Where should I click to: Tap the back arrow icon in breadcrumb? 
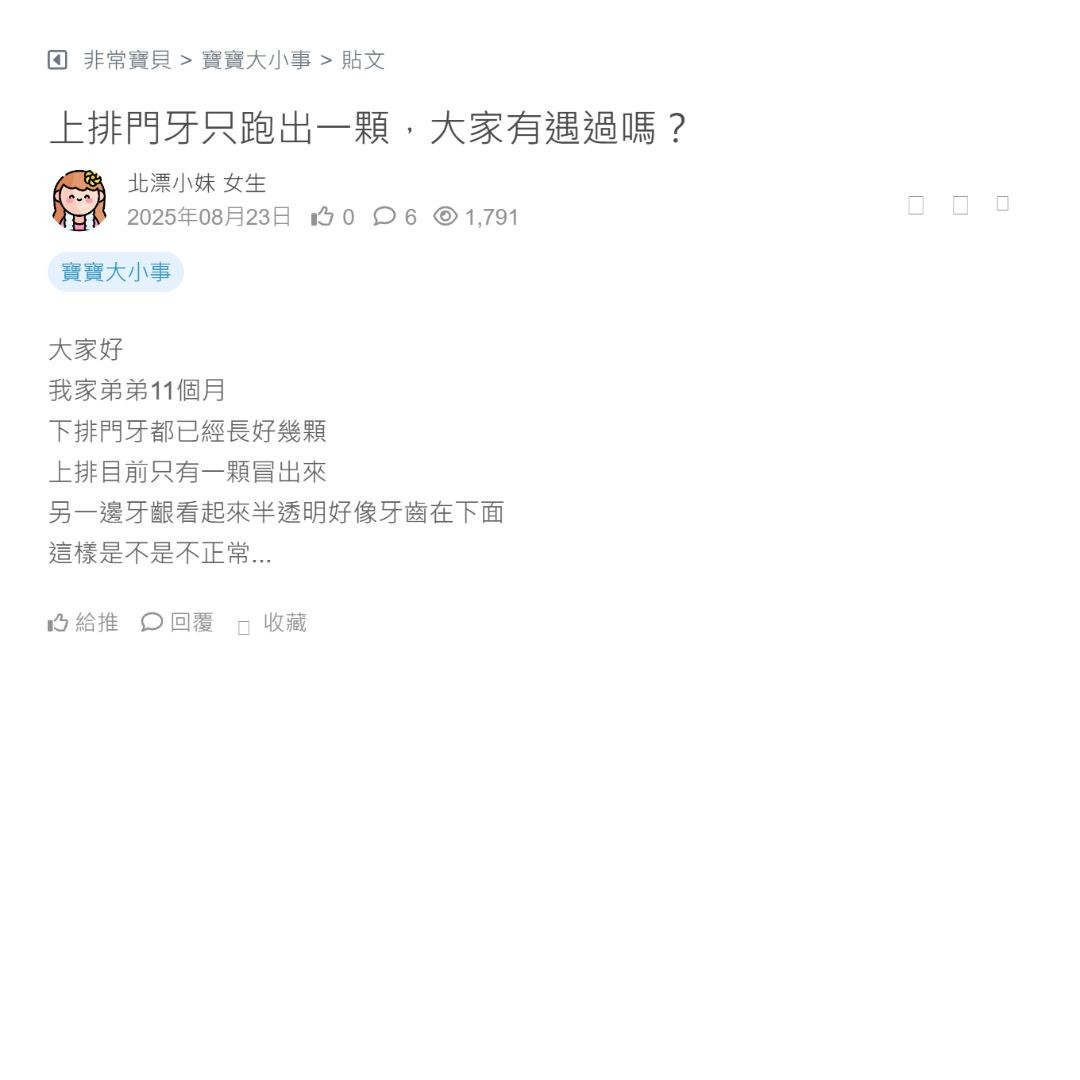click(x=57, y=60)
